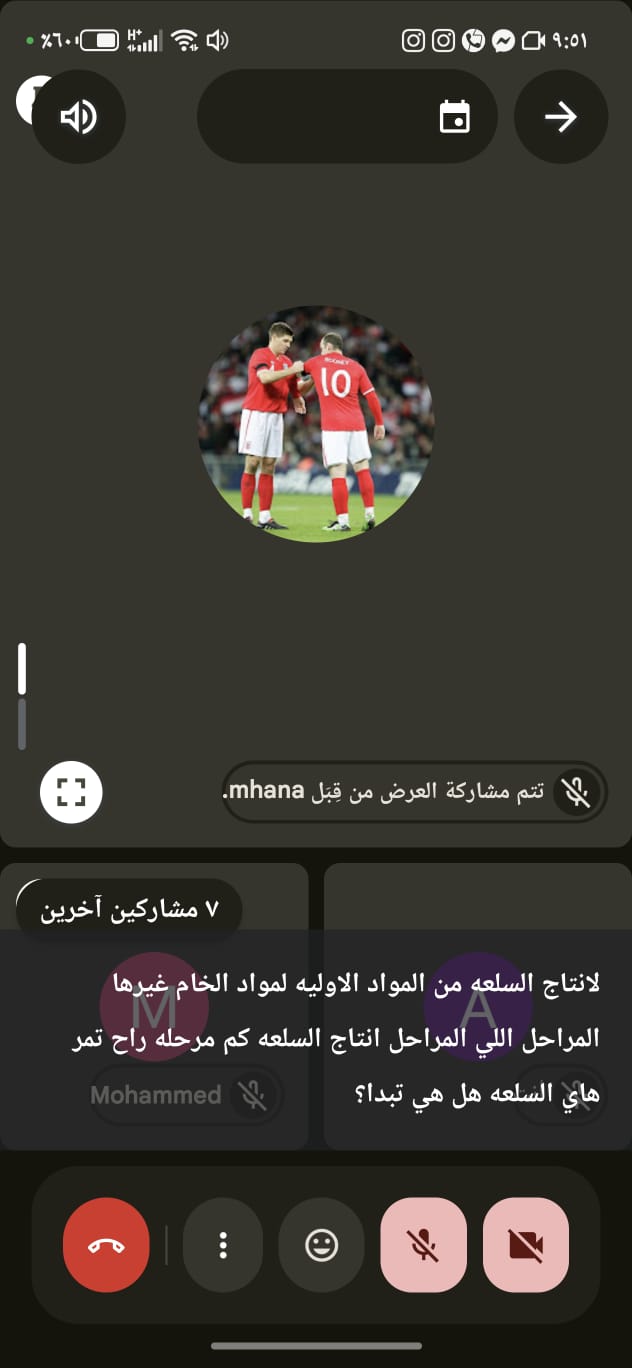Screen dimensions: 632x1368
Task: Open the 7 other participants chip
Action: click(x=129, y=909)
